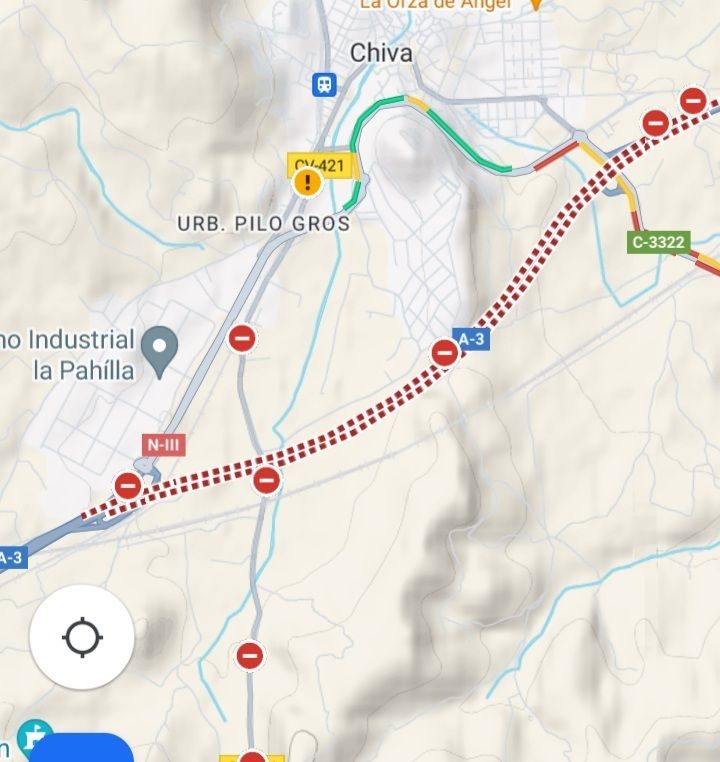Select the Polígono Industrial la Pahílla pin
The width and height of the screenshot is (720, 762).
[x=159, y=349]
